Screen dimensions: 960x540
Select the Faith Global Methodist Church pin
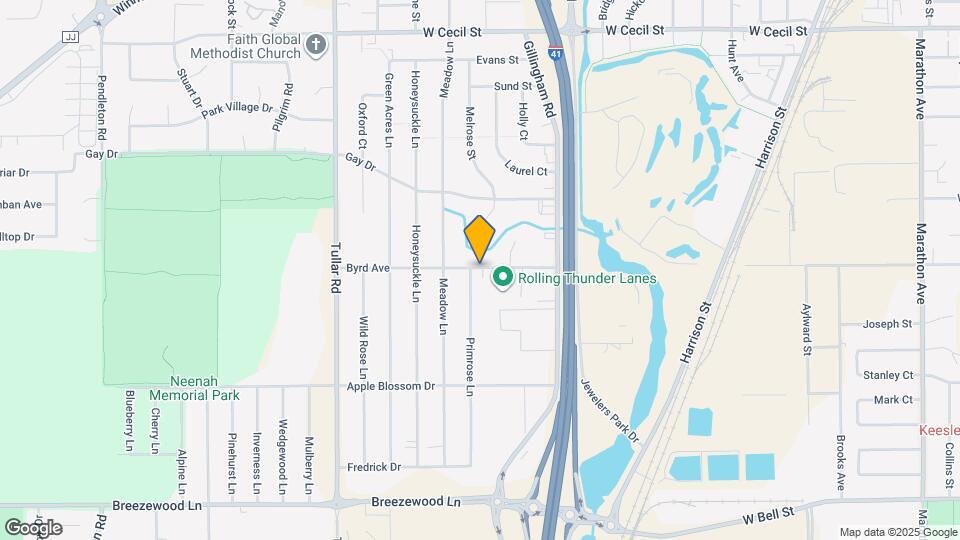click(316, 45)
